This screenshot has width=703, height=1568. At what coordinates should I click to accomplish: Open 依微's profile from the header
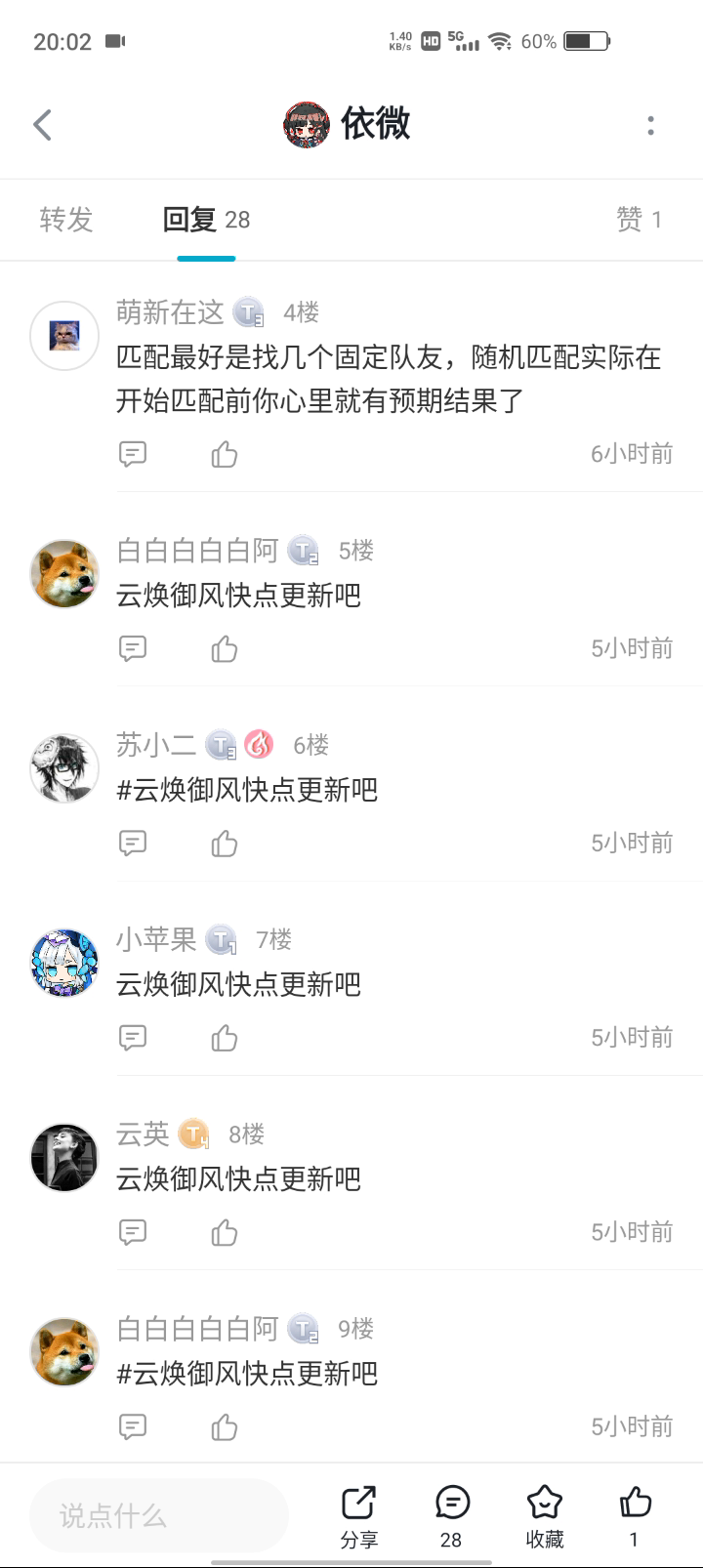347,125
